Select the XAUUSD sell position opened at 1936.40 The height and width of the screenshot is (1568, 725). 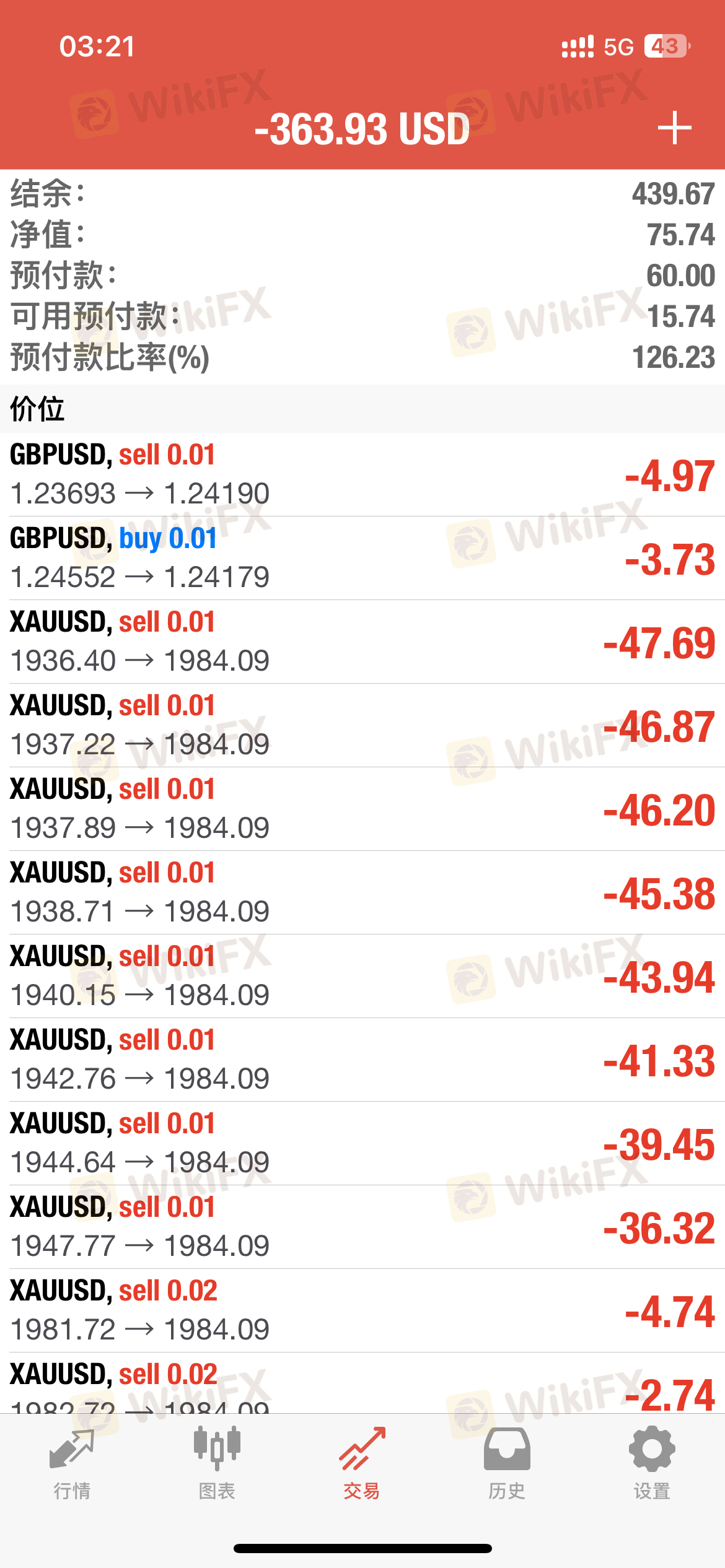pyautogui.click(x=362, y=642)
